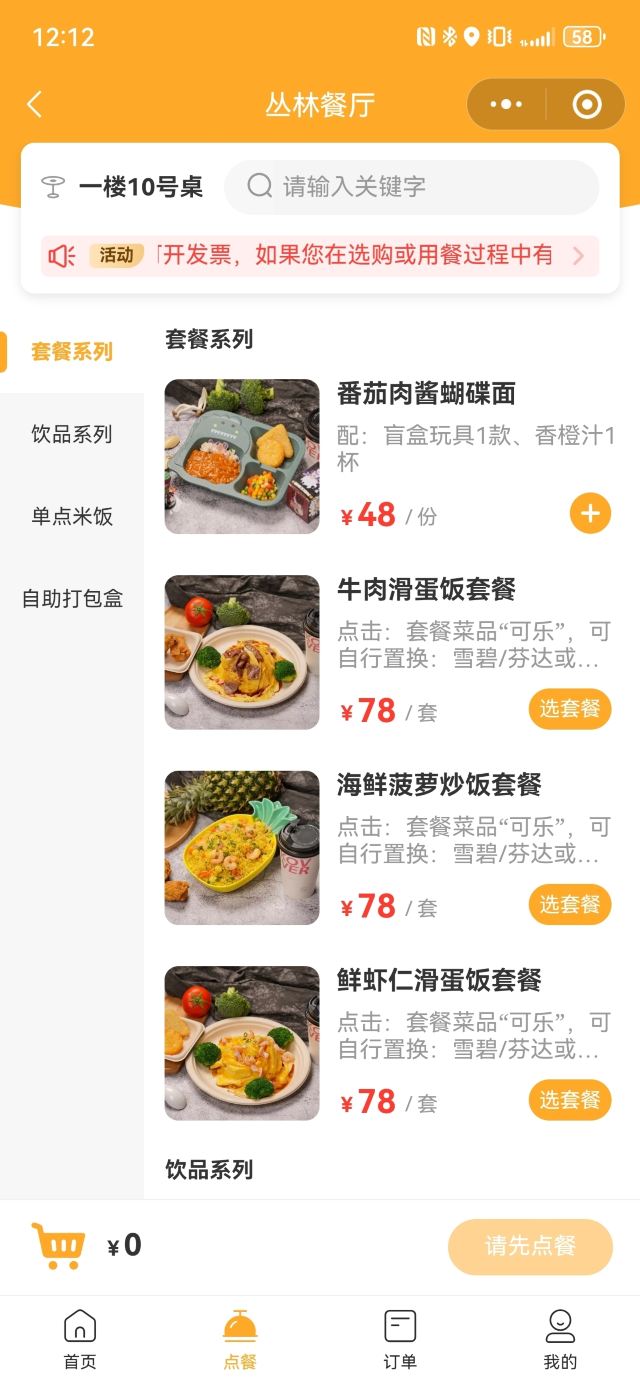Screen dimensions: 640x1381
Task: Tap the 请先点餐 checkout button
Action: (530, 1246)
